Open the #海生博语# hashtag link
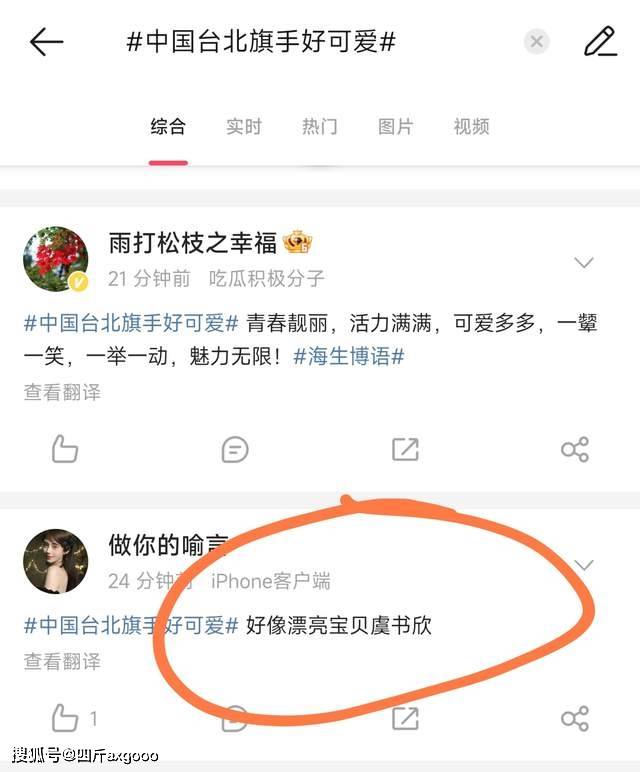Screen dimensions: 640x772 tap(349, 356)
